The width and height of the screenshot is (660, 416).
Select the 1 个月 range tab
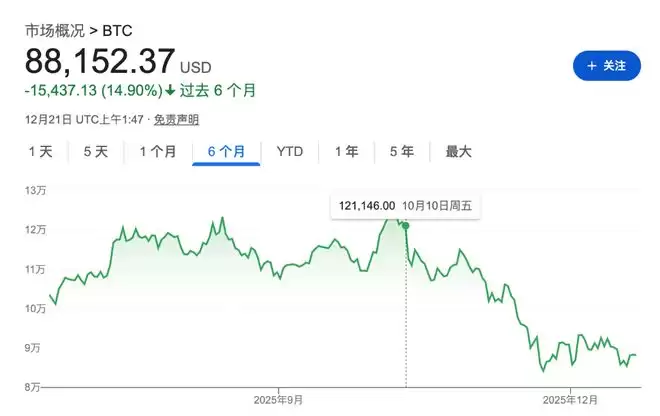tap(158, 152)
